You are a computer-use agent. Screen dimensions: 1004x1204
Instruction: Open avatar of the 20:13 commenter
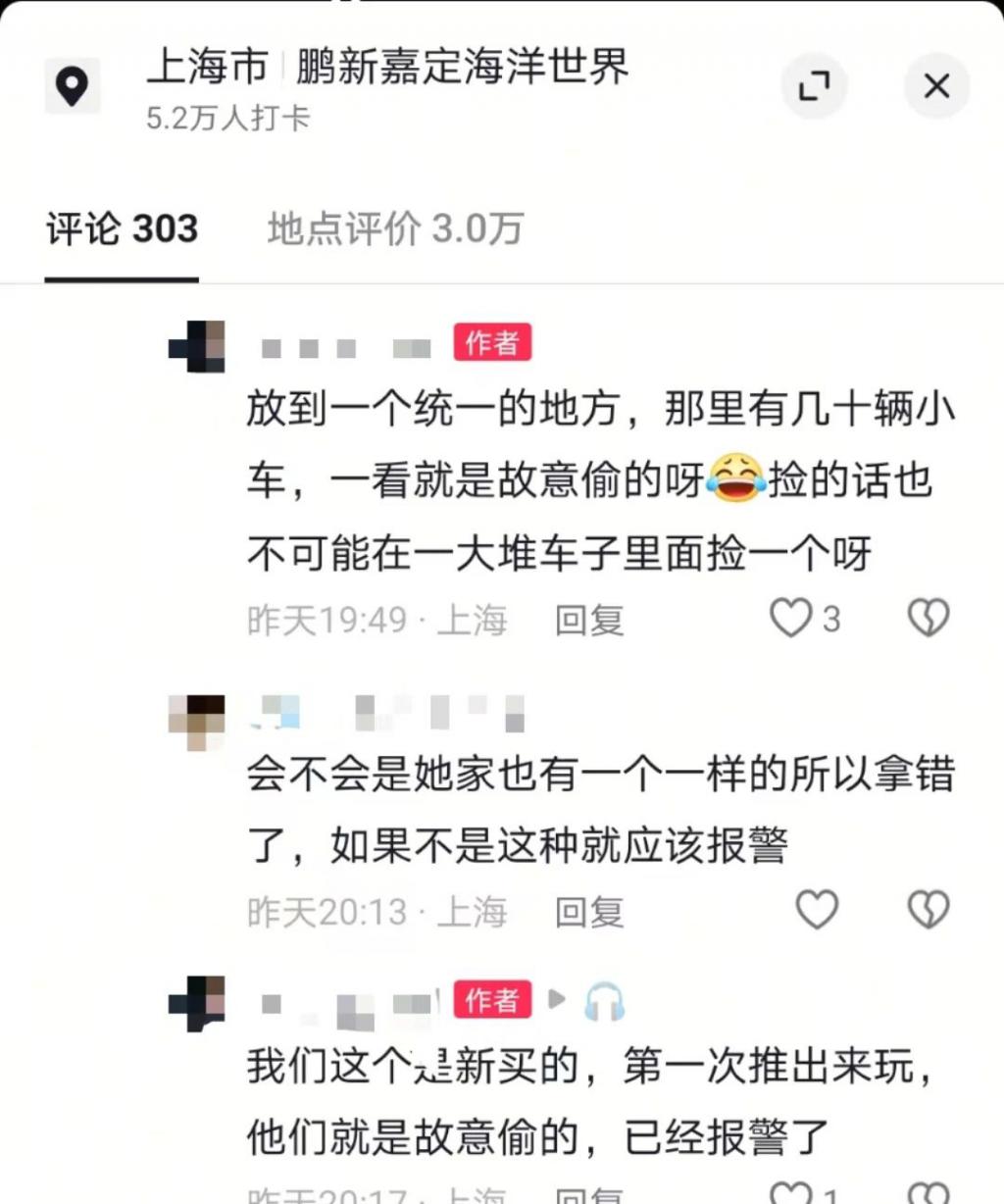[197, 722]
